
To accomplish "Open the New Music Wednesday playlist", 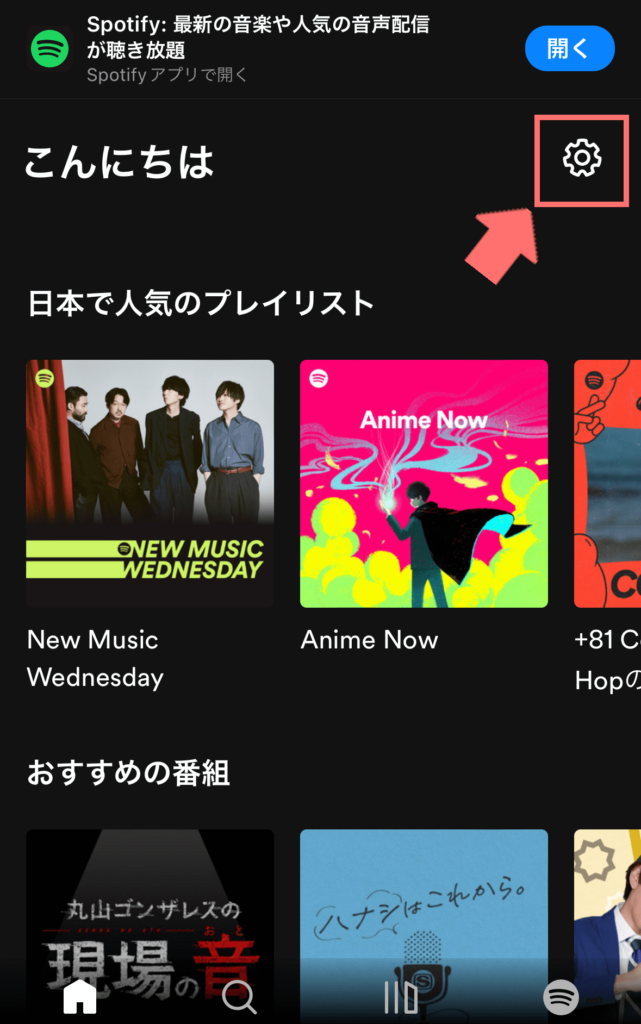I will point(150,483).
